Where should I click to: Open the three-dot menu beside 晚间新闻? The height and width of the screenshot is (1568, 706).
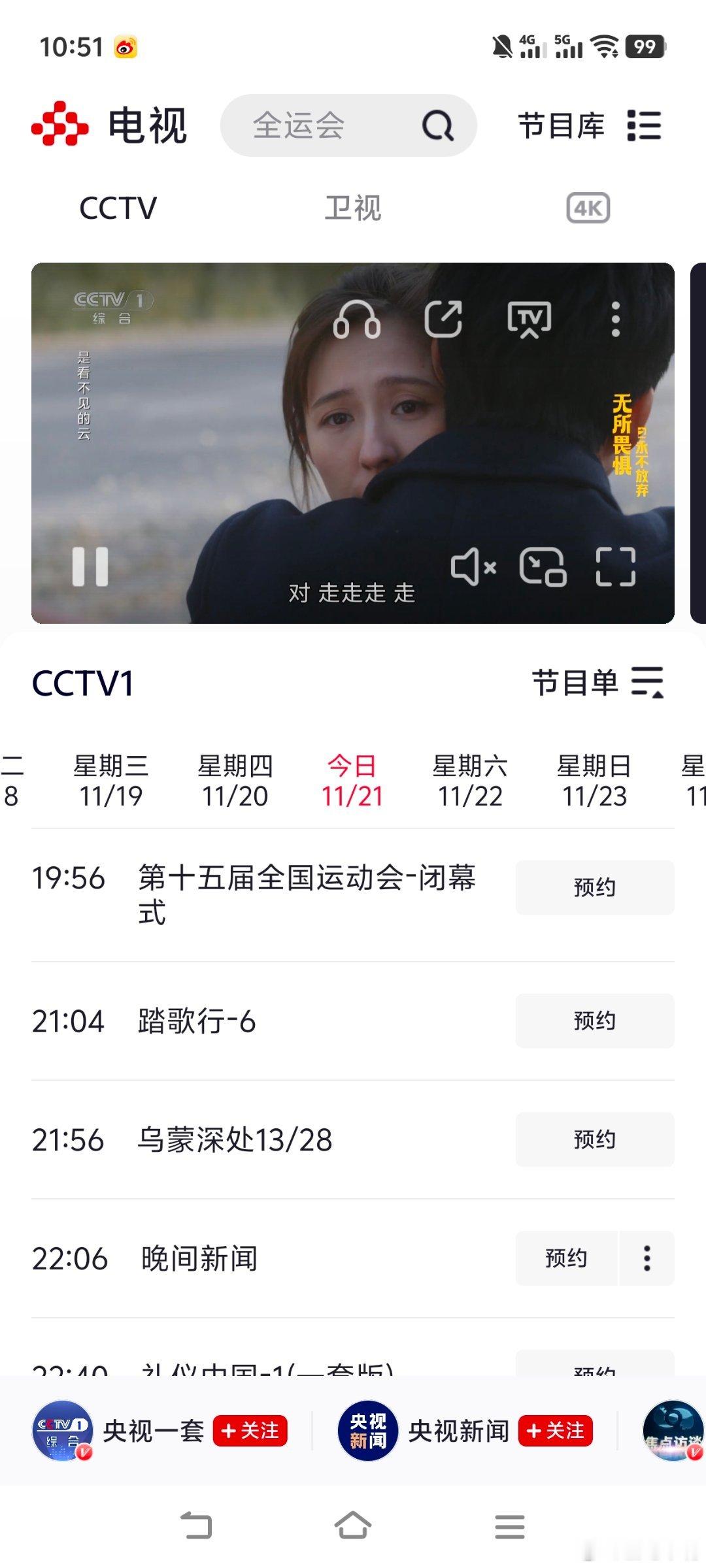648,1258
